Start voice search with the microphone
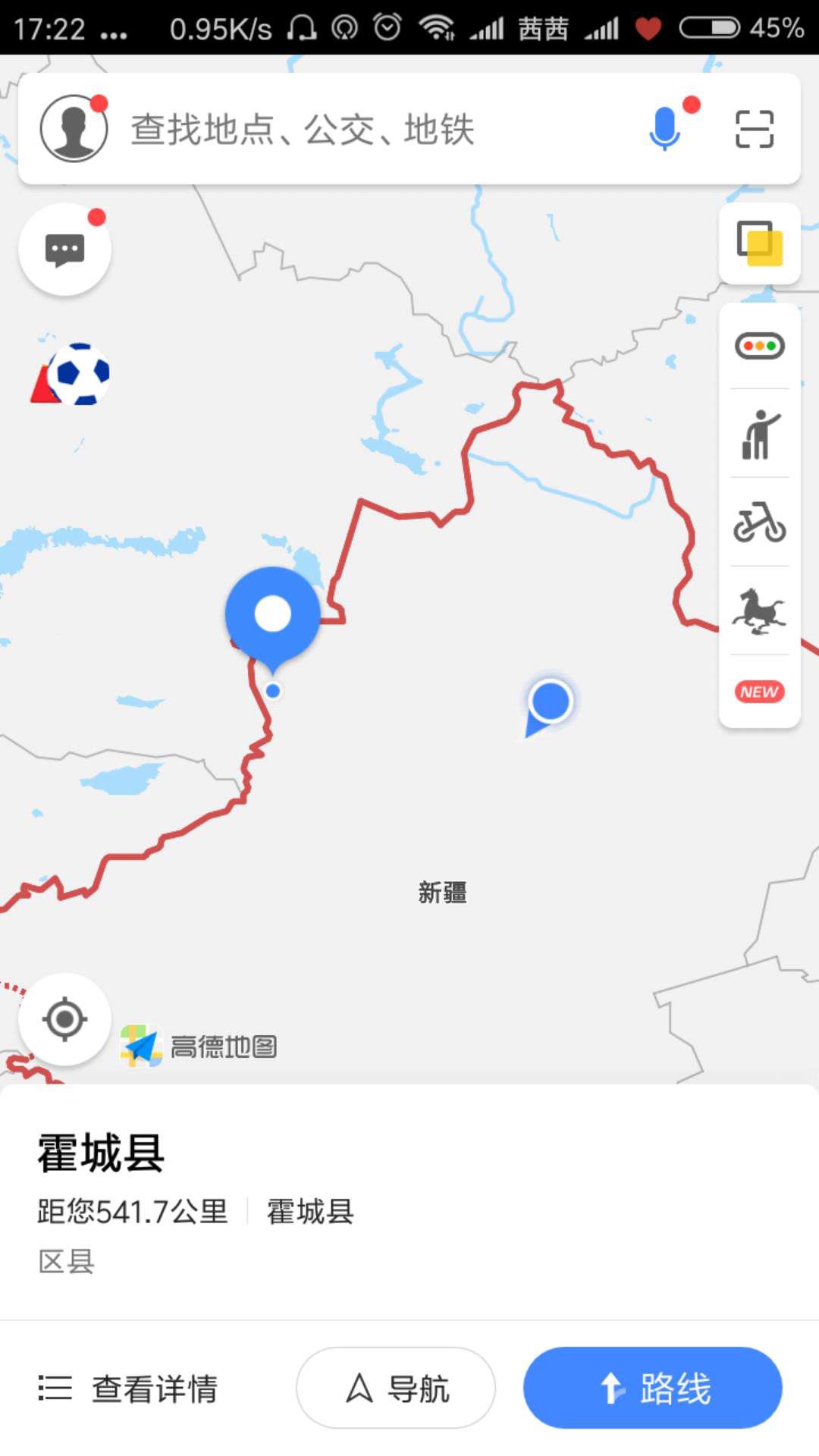The image size is (819, 1456). pos(665,128)
